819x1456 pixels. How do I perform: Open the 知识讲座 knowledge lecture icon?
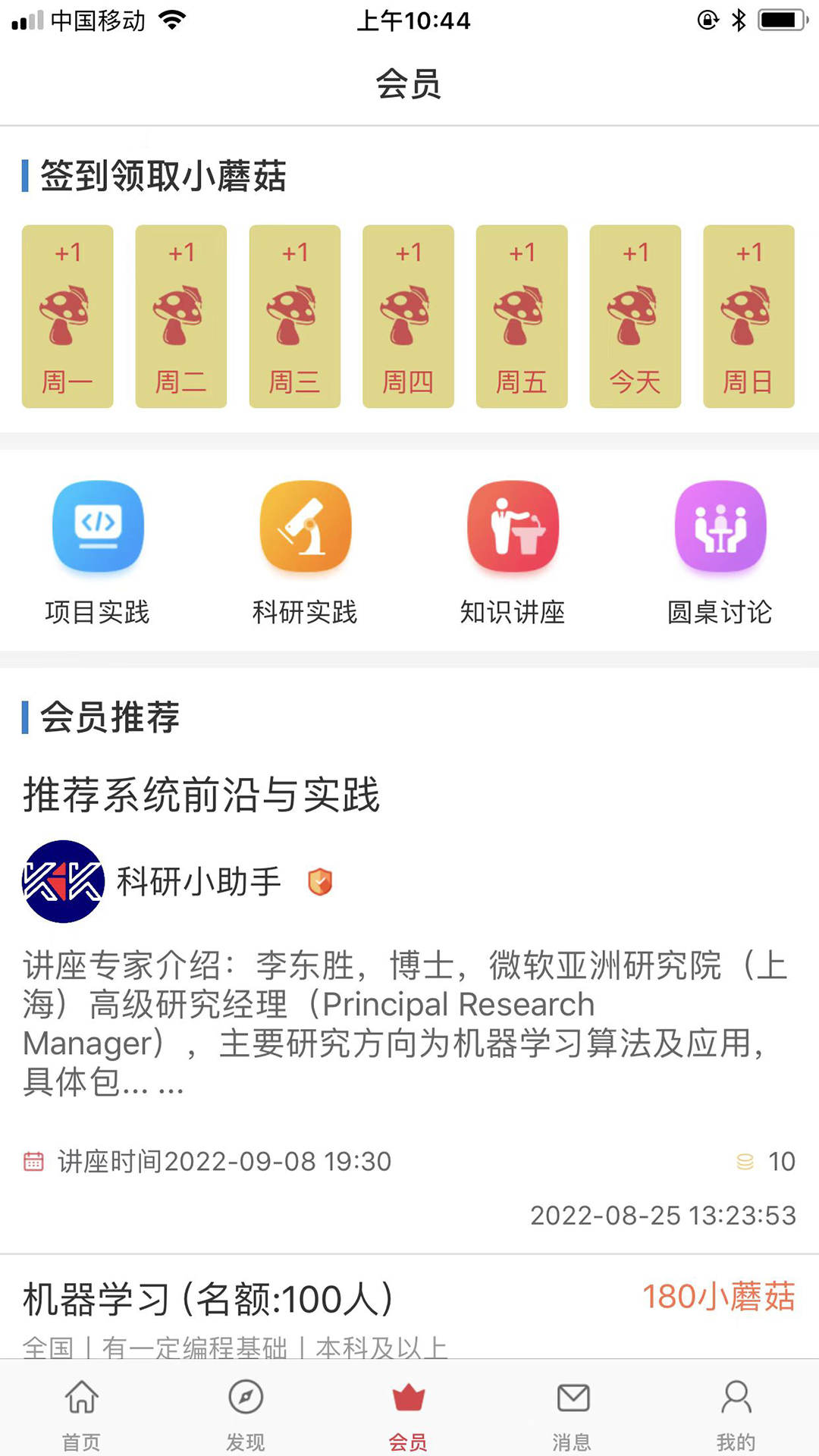[x=513, y=526]
